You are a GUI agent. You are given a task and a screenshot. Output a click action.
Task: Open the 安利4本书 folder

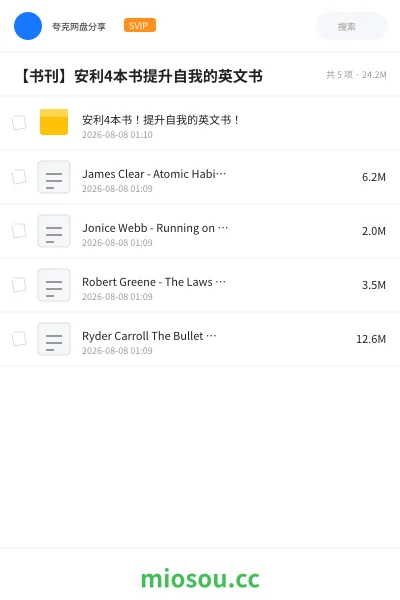point(200,123)
